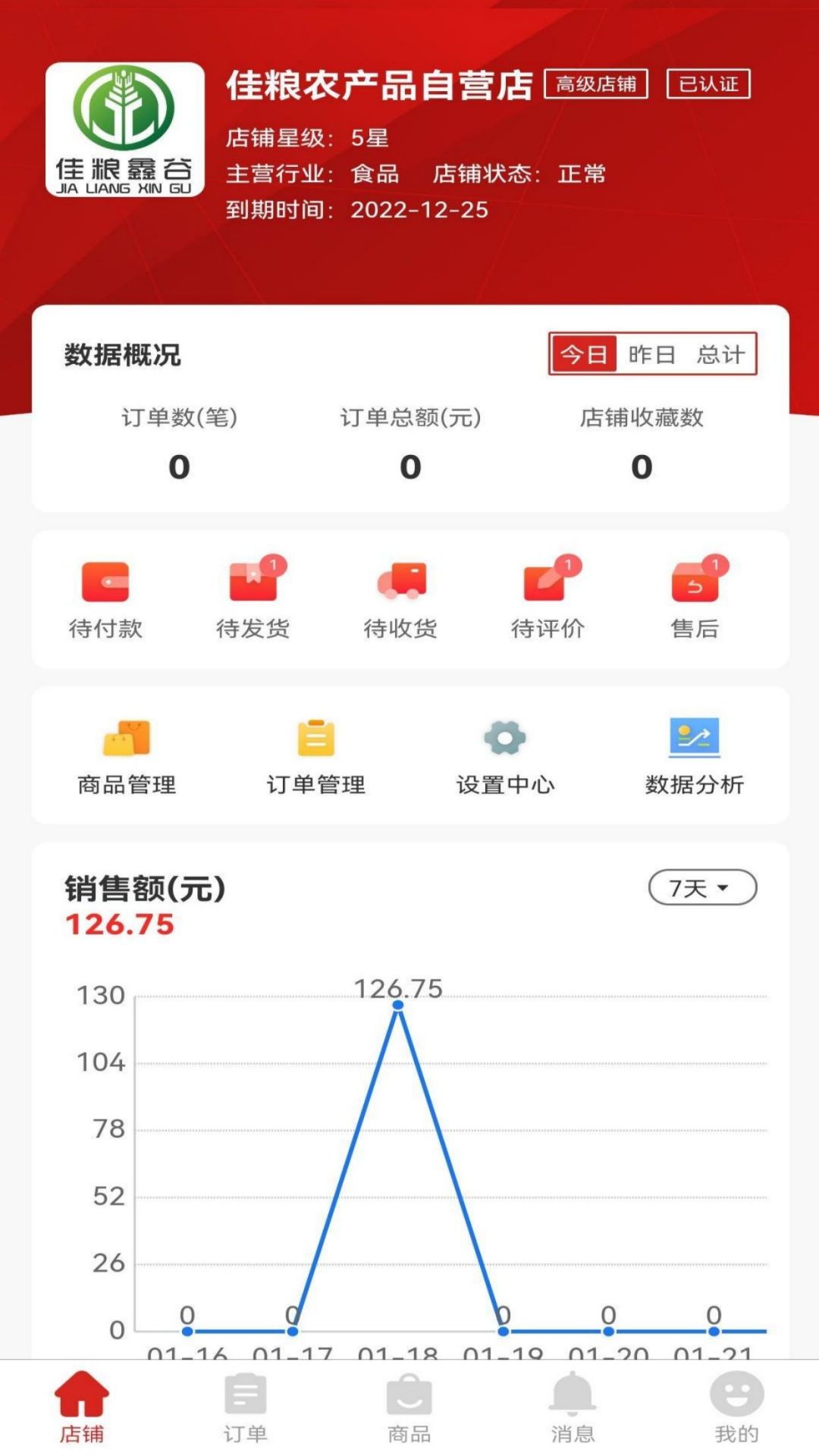This screenshot has width=819, height=1456.
Task: Switch to the 我的 tab
Action: pos(737,1407)
